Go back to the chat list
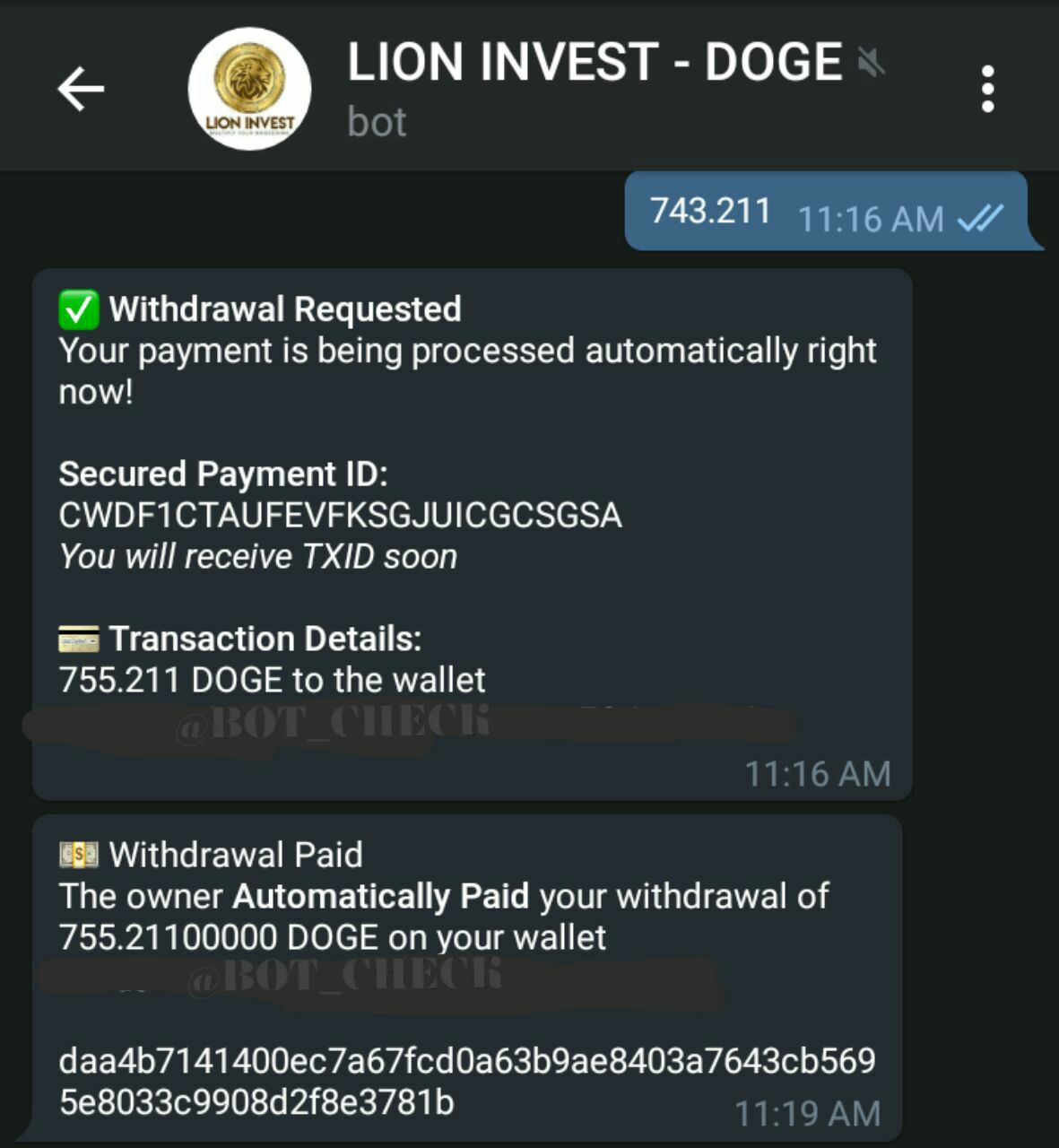This screenshot has height=1148, width=1059. tap(81, 89)
